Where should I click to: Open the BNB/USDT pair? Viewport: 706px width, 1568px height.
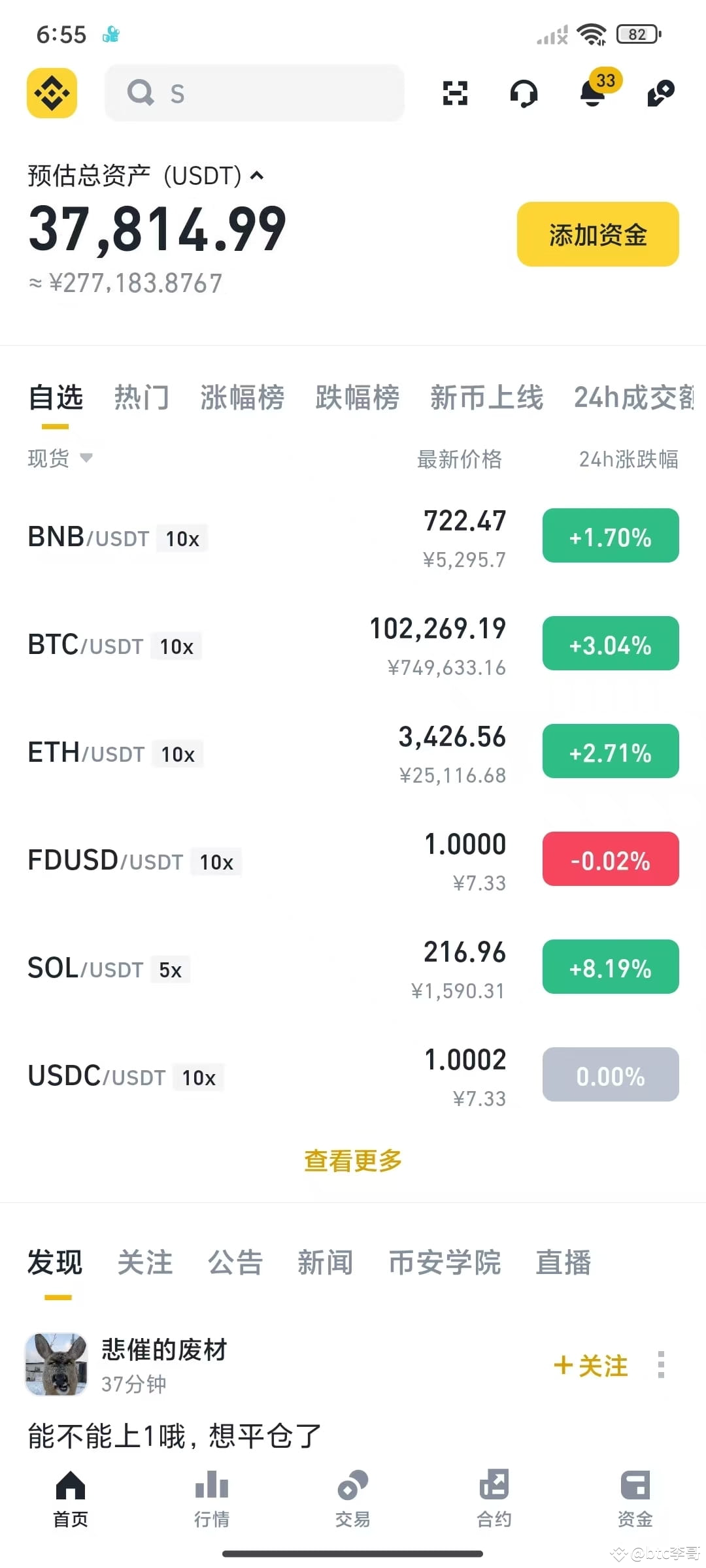(353, 538)
